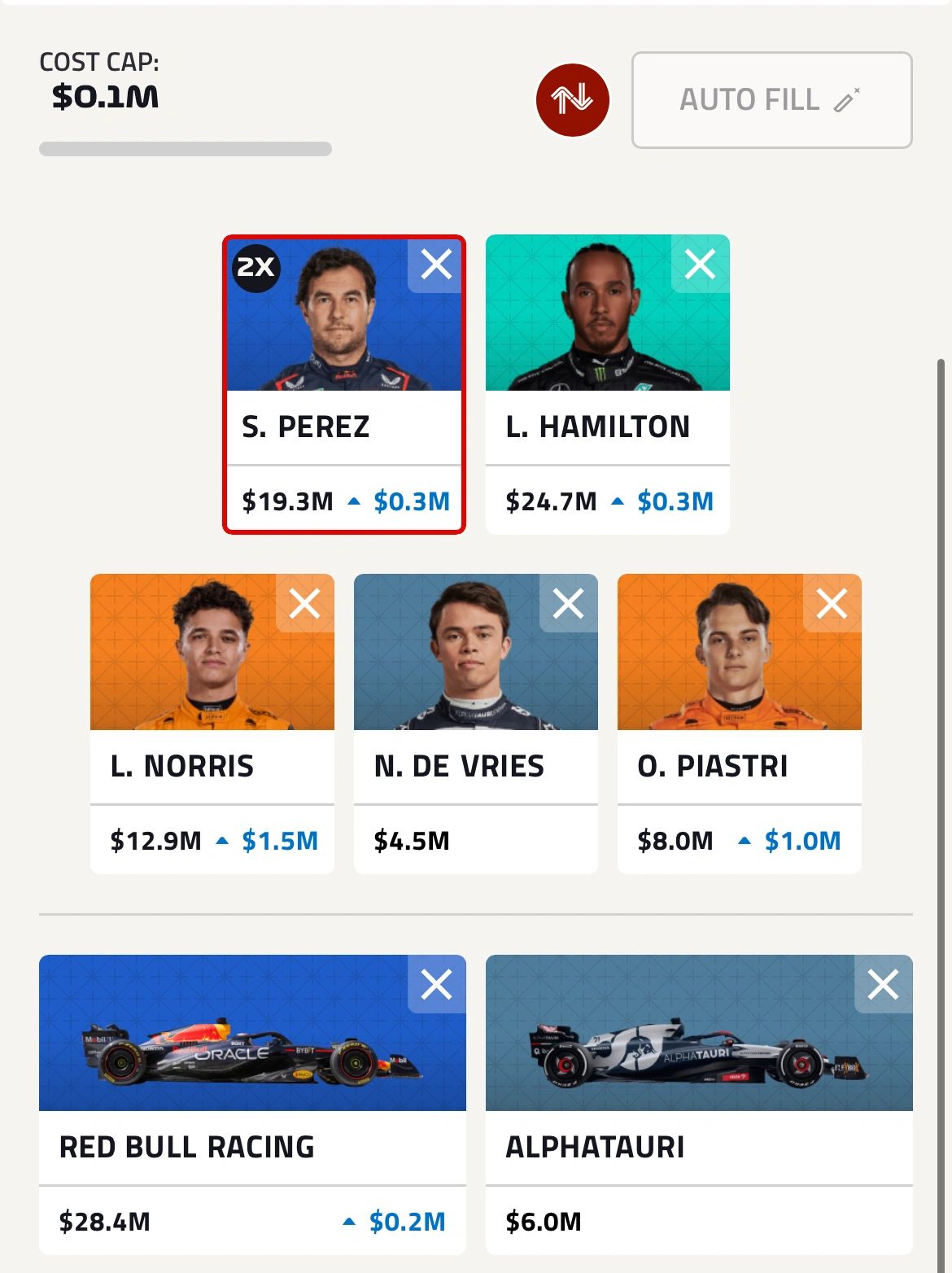952x1273 pixels.
Task: Remove AlphaTauri constructor
Action: click(883, 985)
